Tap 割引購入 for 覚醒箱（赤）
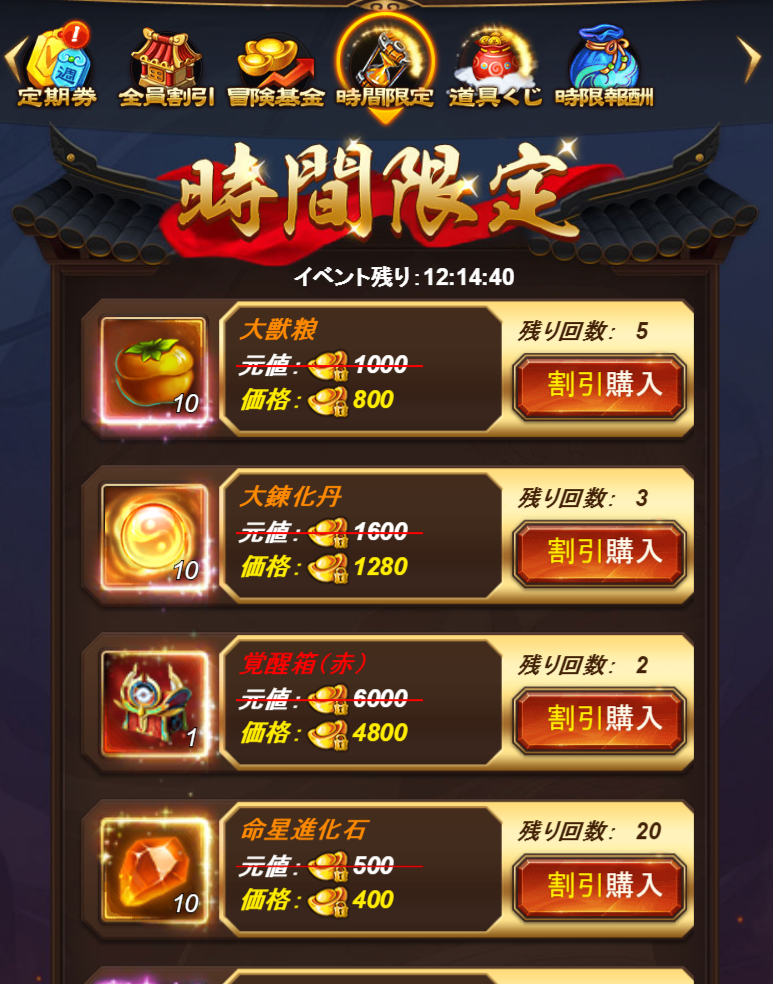Image resolution: width=773 pixels, height=984 pixels. coord(600,720)
